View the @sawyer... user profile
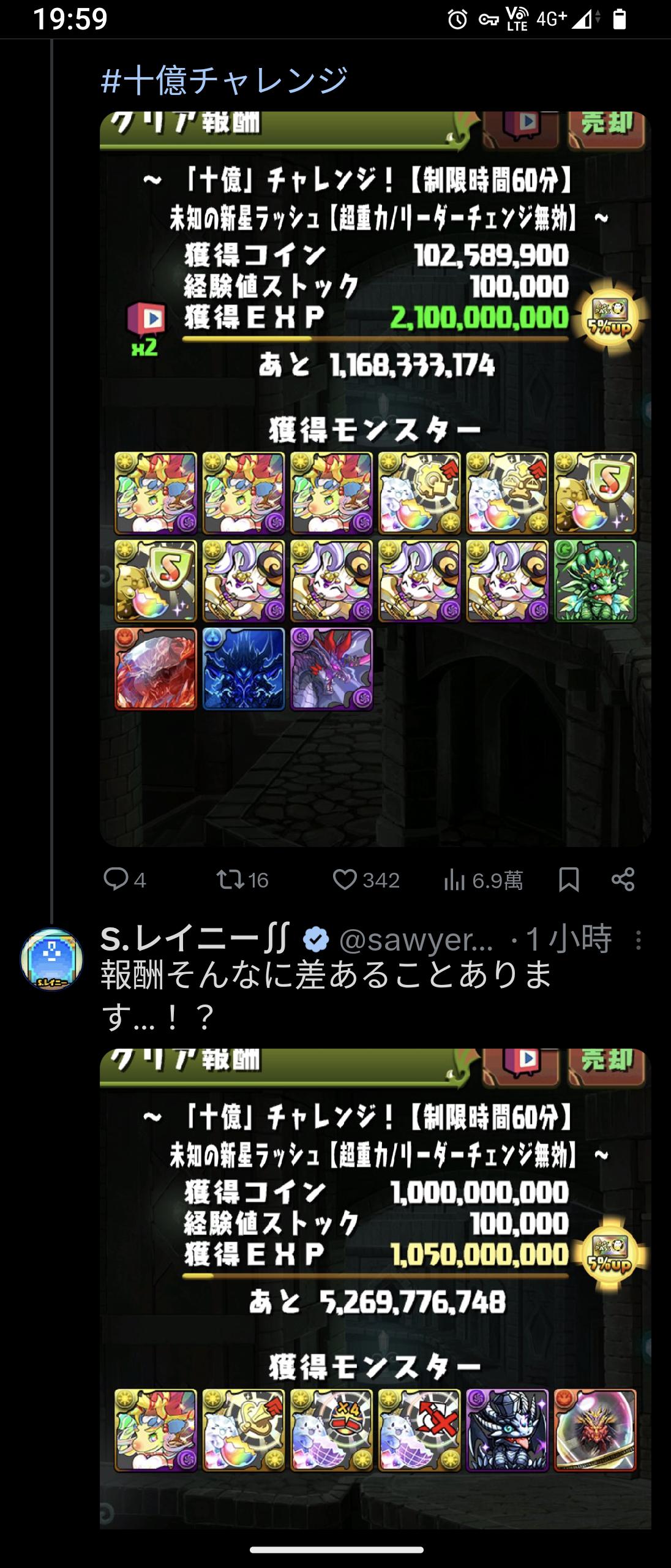 point(416,939)
